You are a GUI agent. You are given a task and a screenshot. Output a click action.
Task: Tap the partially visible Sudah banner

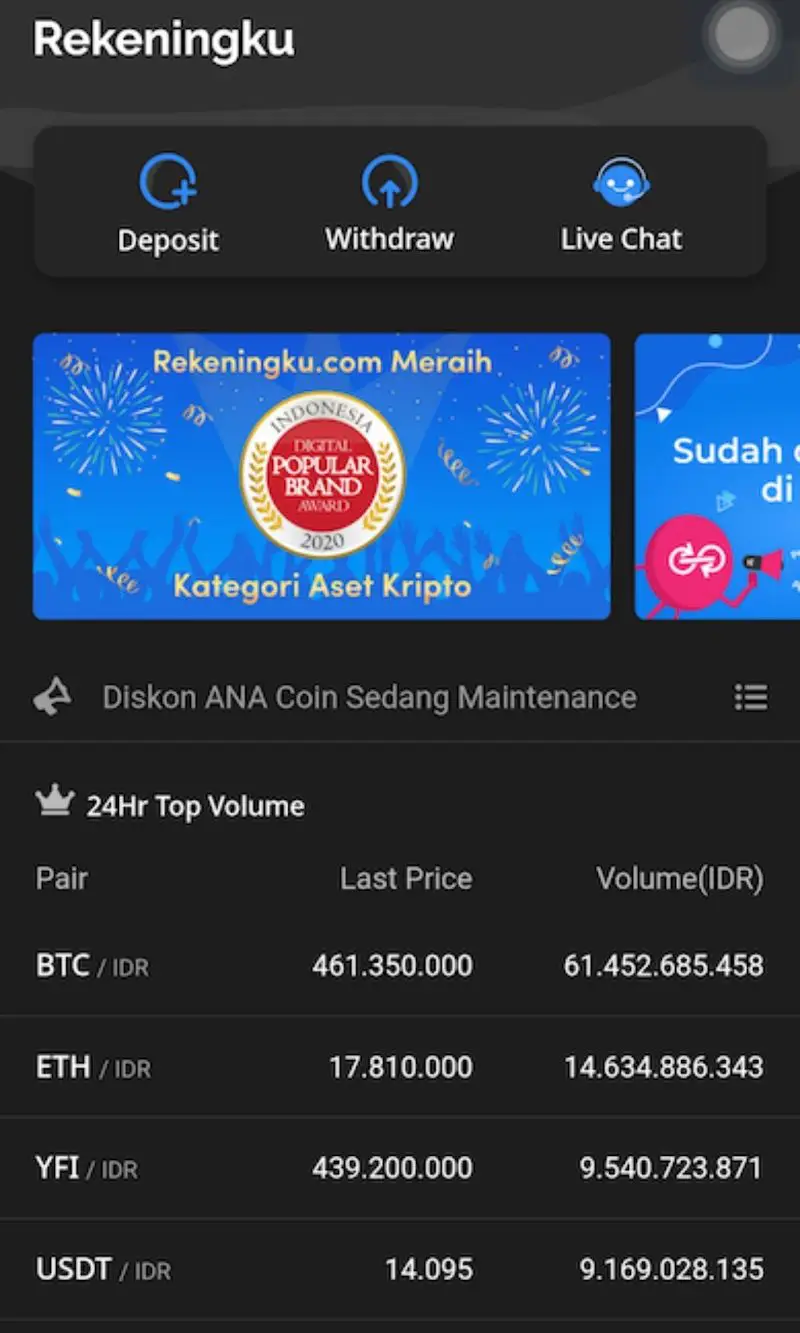pos(717,475)
